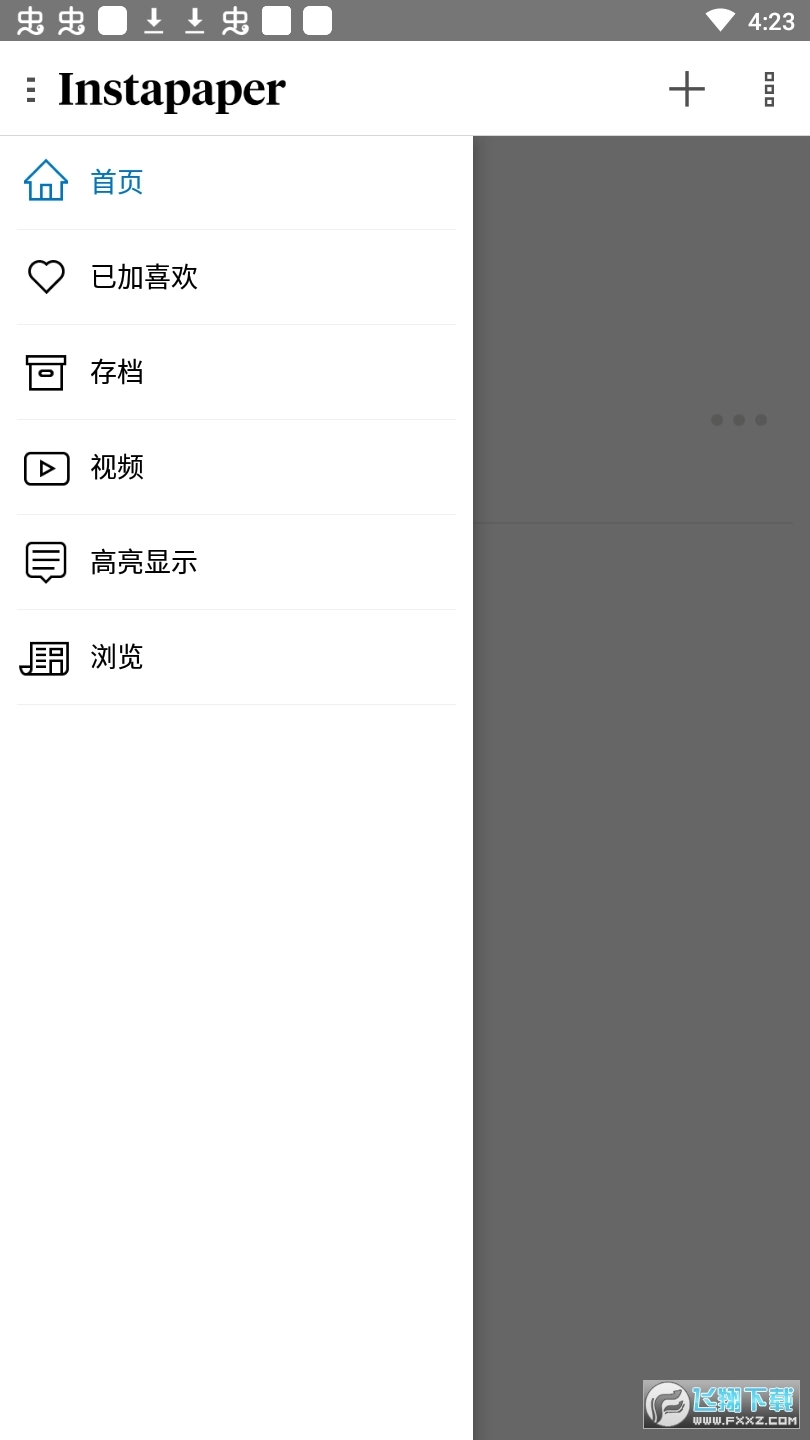
Task: Select the home icon next to 首页
Action: coord(45,181)
